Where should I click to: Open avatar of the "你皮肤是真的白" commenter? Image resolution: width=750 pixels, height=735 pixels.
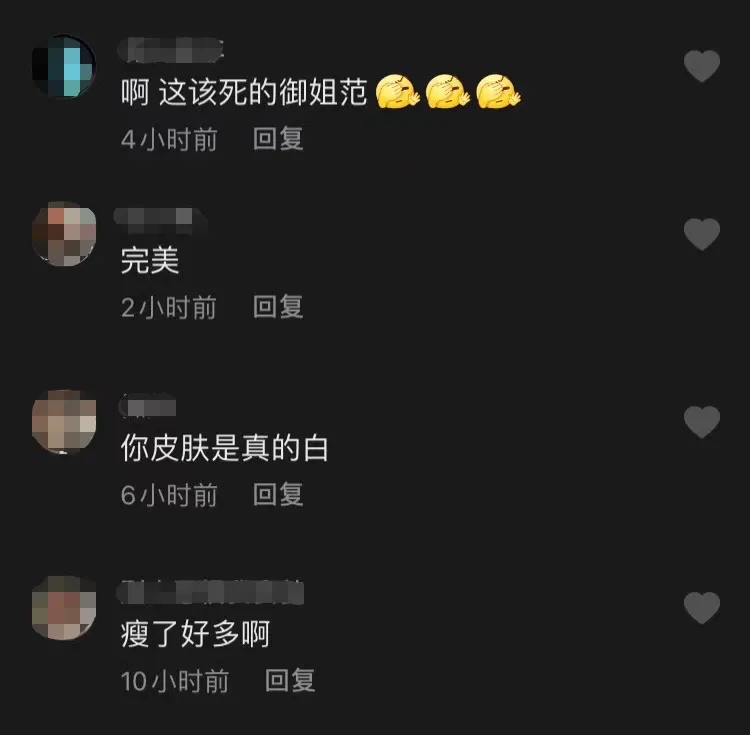click(x=64, y=421)
